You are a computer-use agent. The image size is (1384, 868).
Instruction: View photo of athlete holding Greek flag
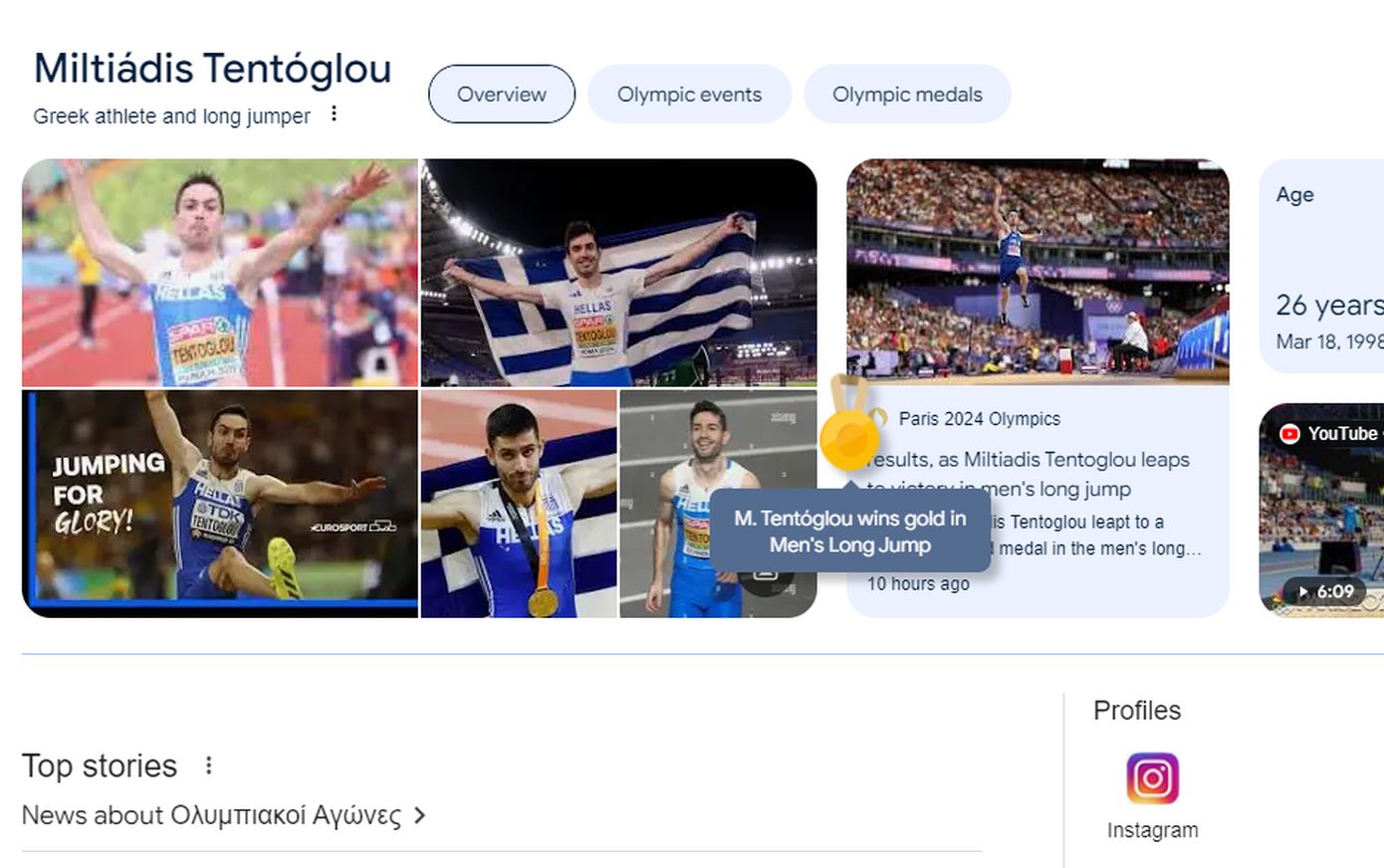click(x=618, y=273)
